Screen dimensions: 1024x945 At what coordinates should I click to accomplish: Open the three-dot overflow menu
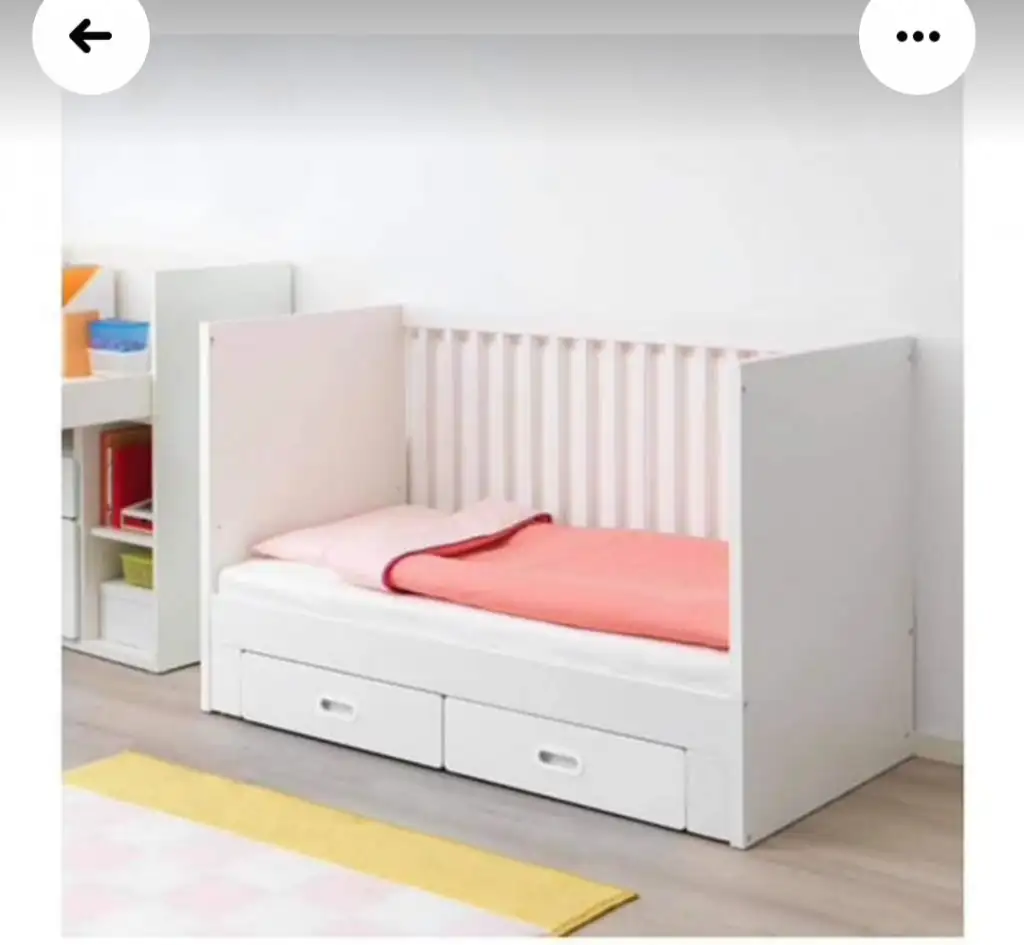[x=917, y=37]
